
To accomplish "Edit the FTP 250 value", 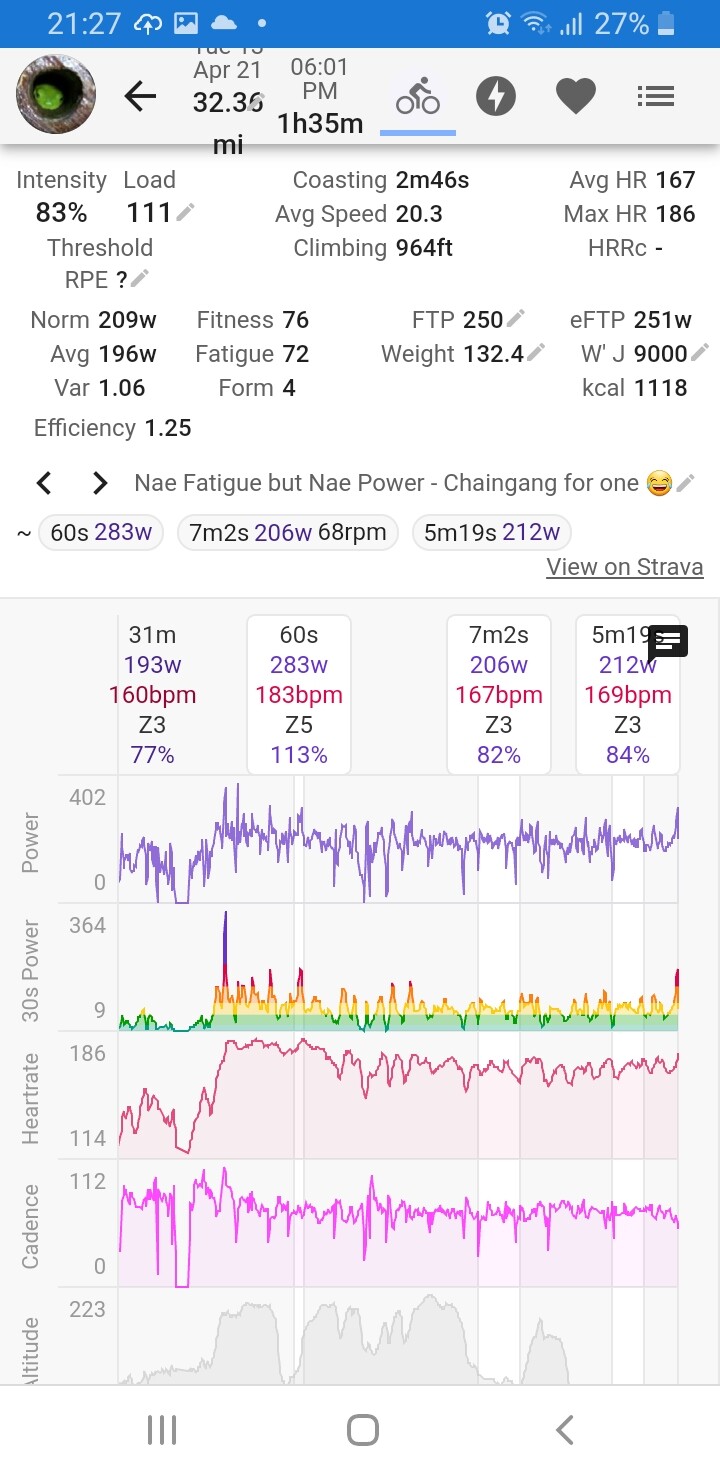I will 516,319.
